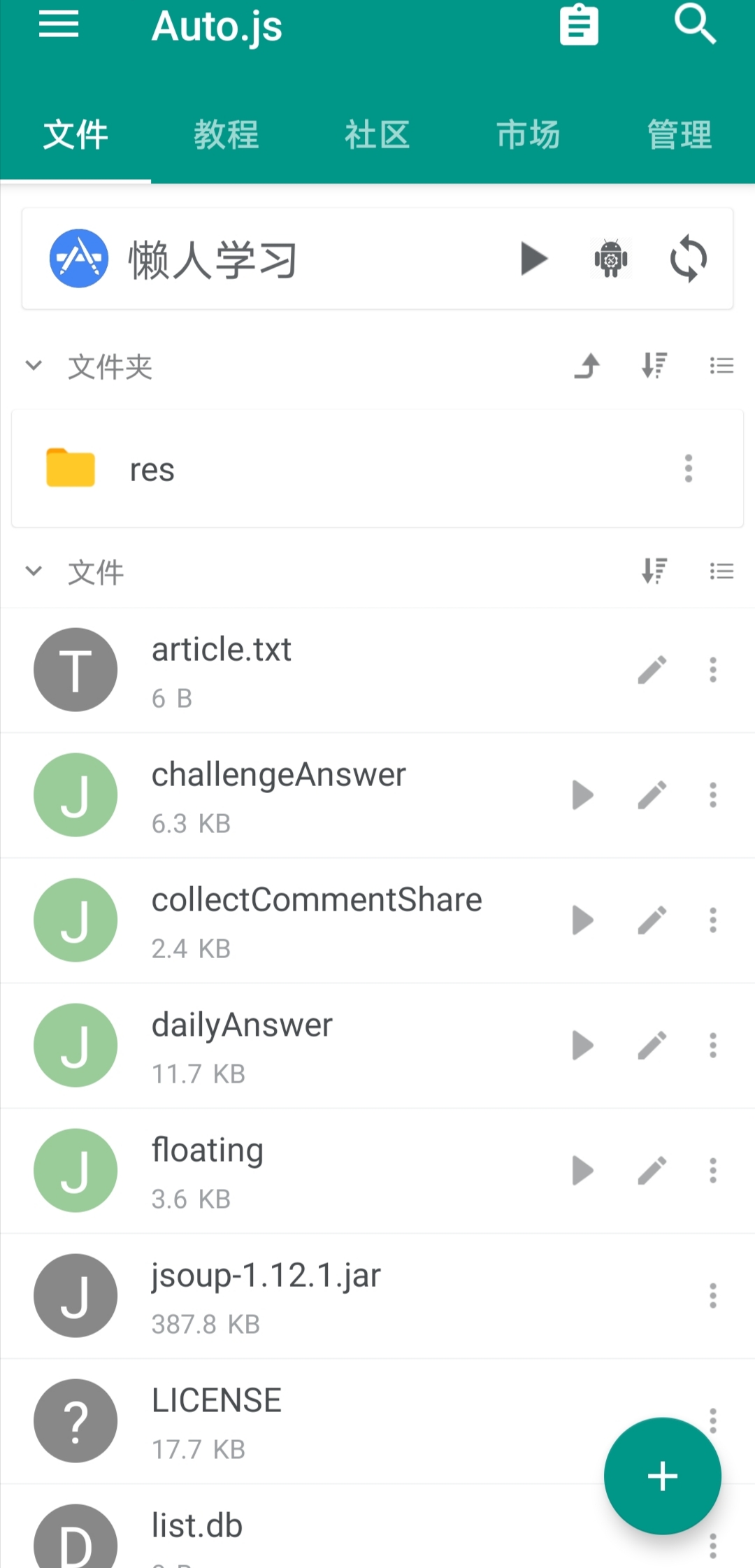Open more options for LICENSE file
The width and height of the screenshot is (755, 1568).
point(712,1421)
